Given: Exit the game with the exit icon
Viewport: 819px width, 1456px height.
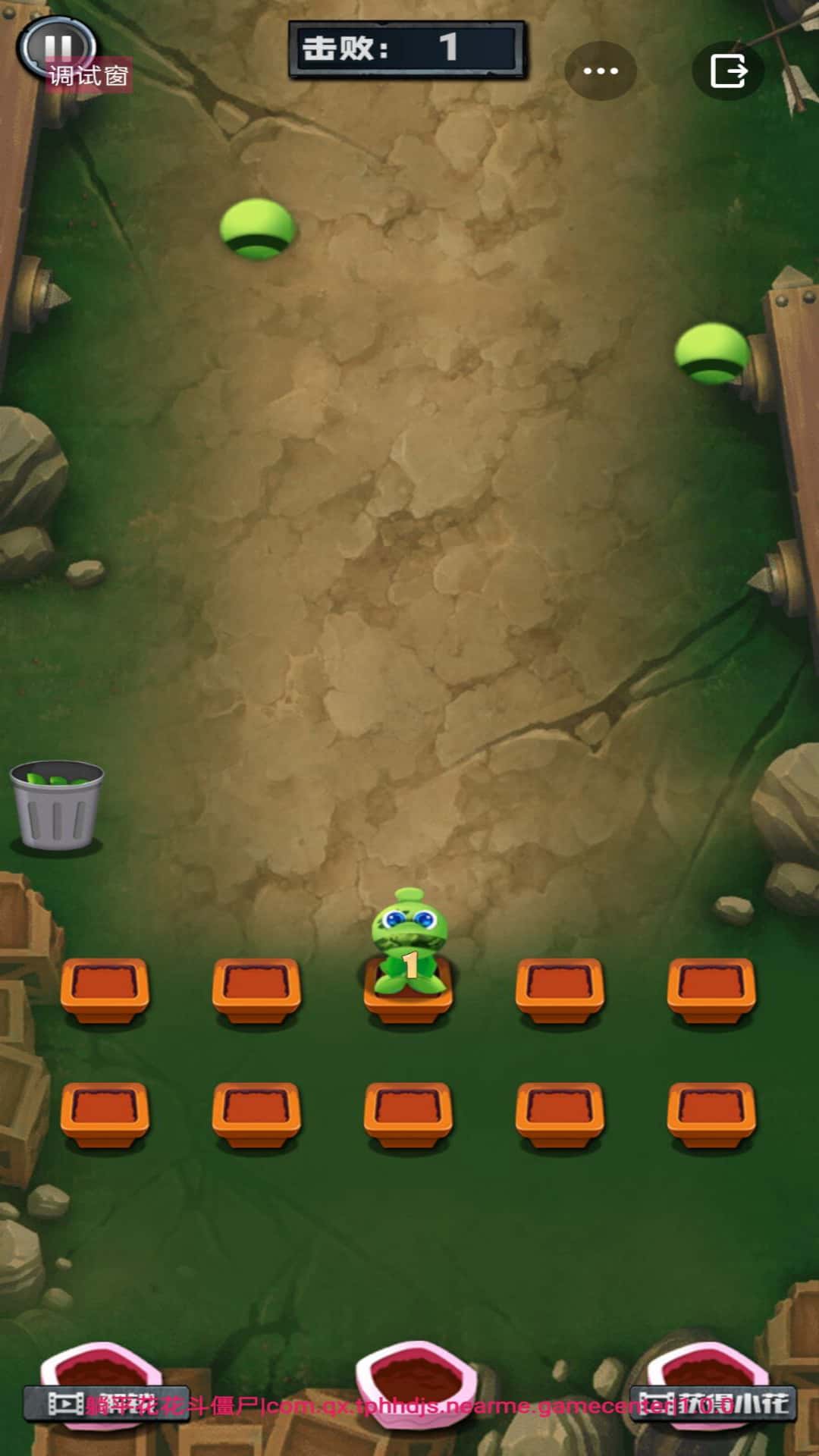Looking at the screenshot, I should [x=728, y=71].
